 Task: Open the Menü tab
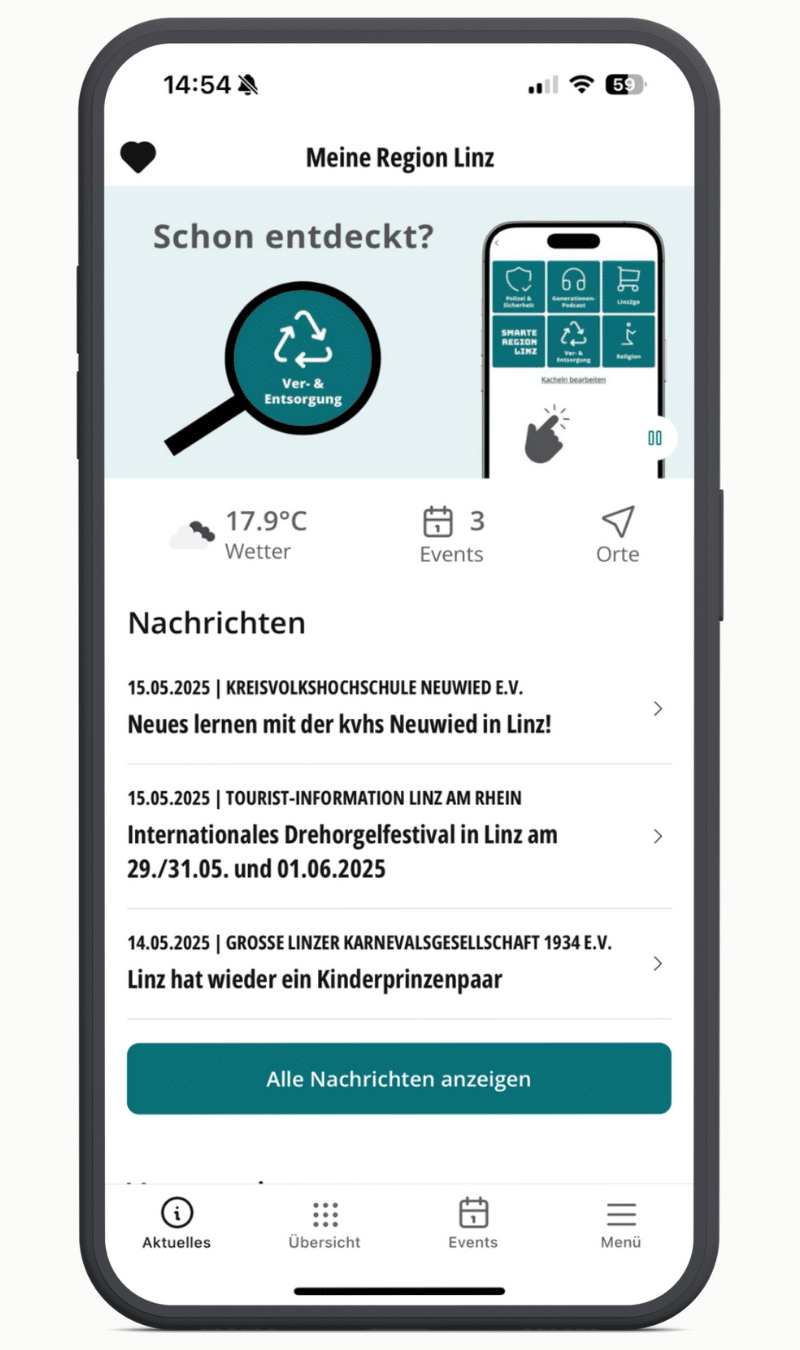click(621, 1224)
